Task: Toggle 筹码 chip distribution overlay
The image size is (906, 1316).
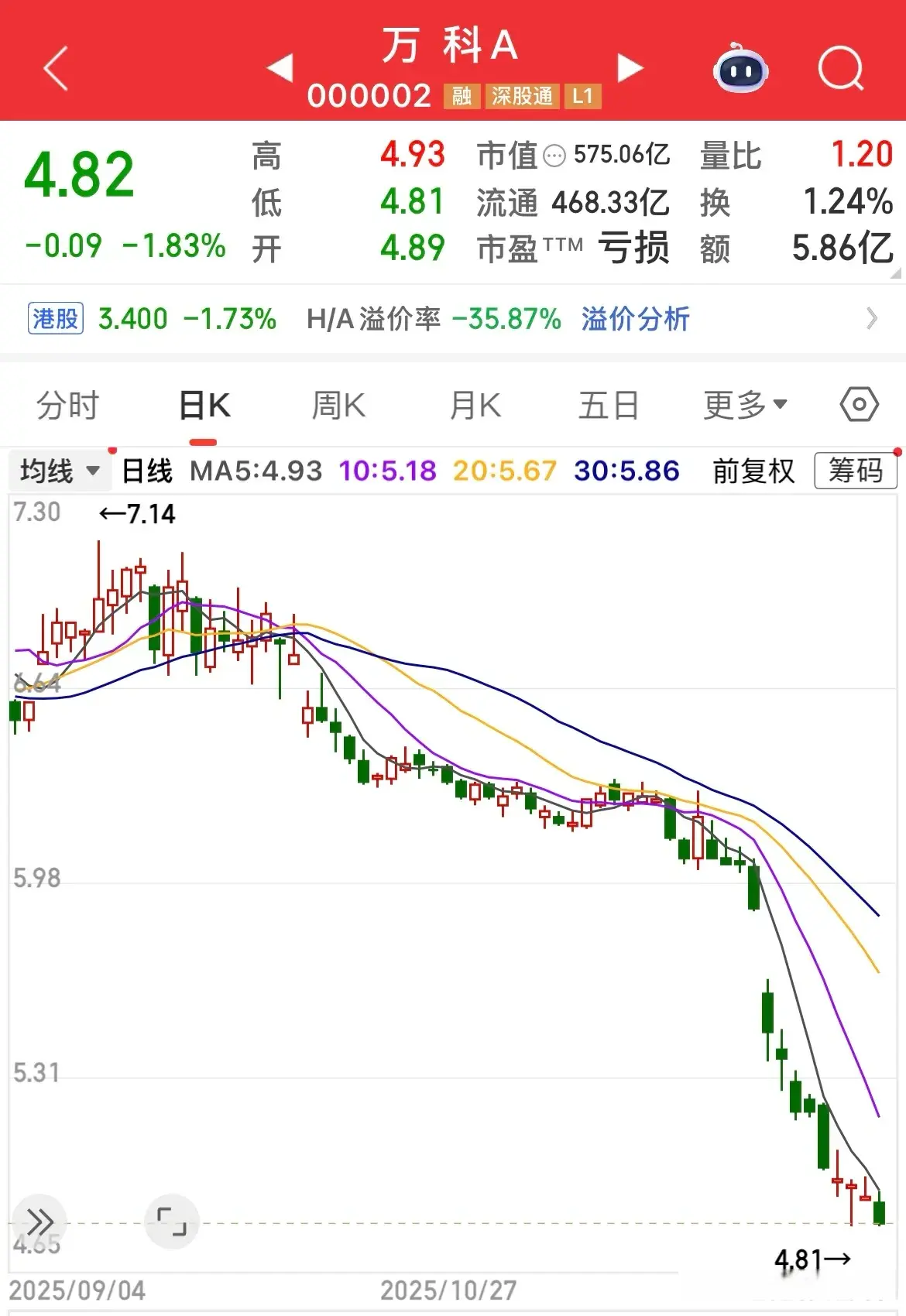Action: coord(854,471)
